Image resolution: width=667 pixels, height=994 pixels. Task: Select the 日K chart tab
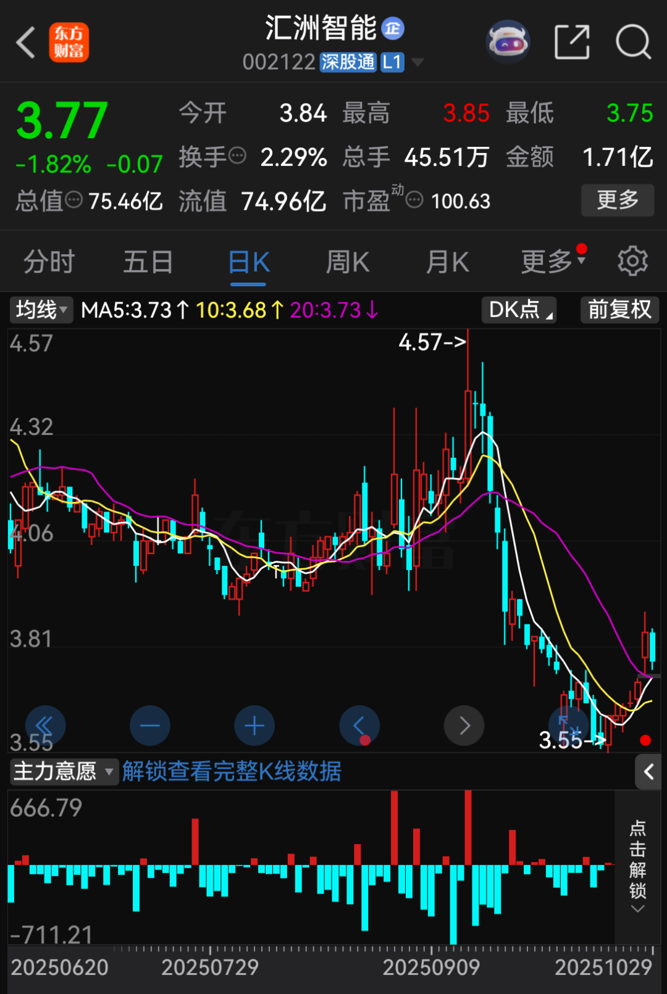coord(248,262)
